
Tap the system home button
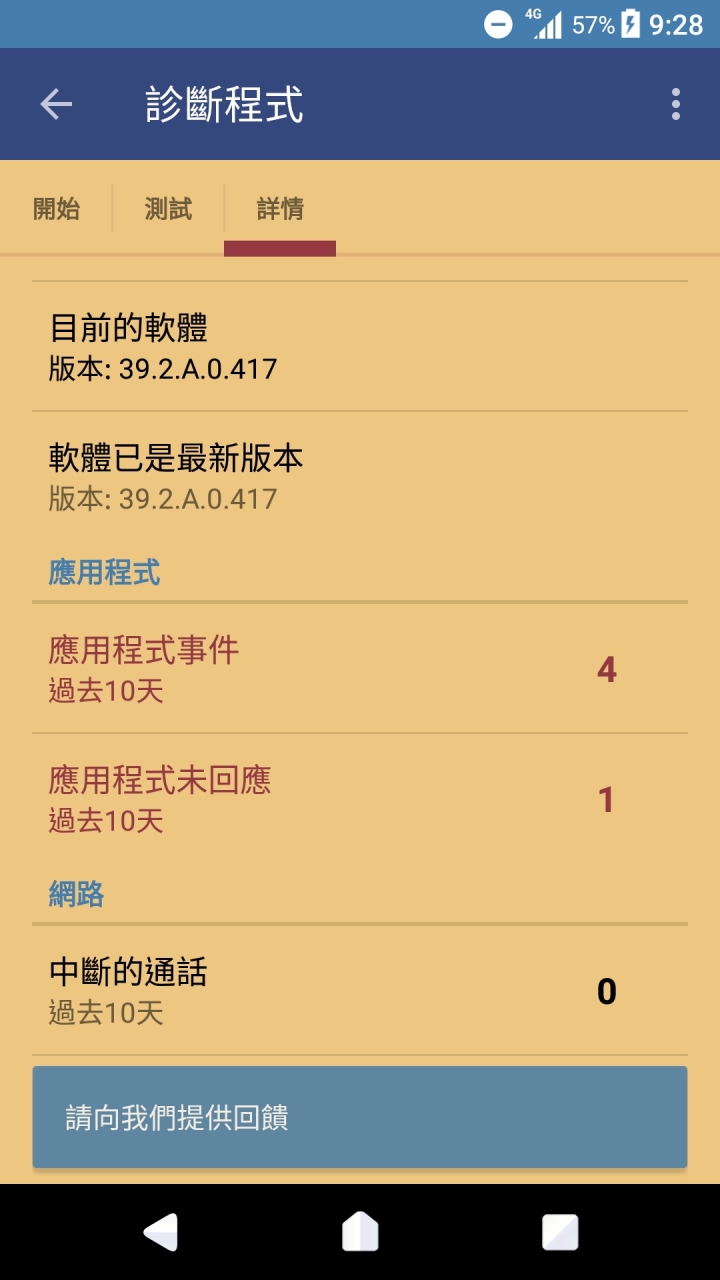(x=360, y=1232)
